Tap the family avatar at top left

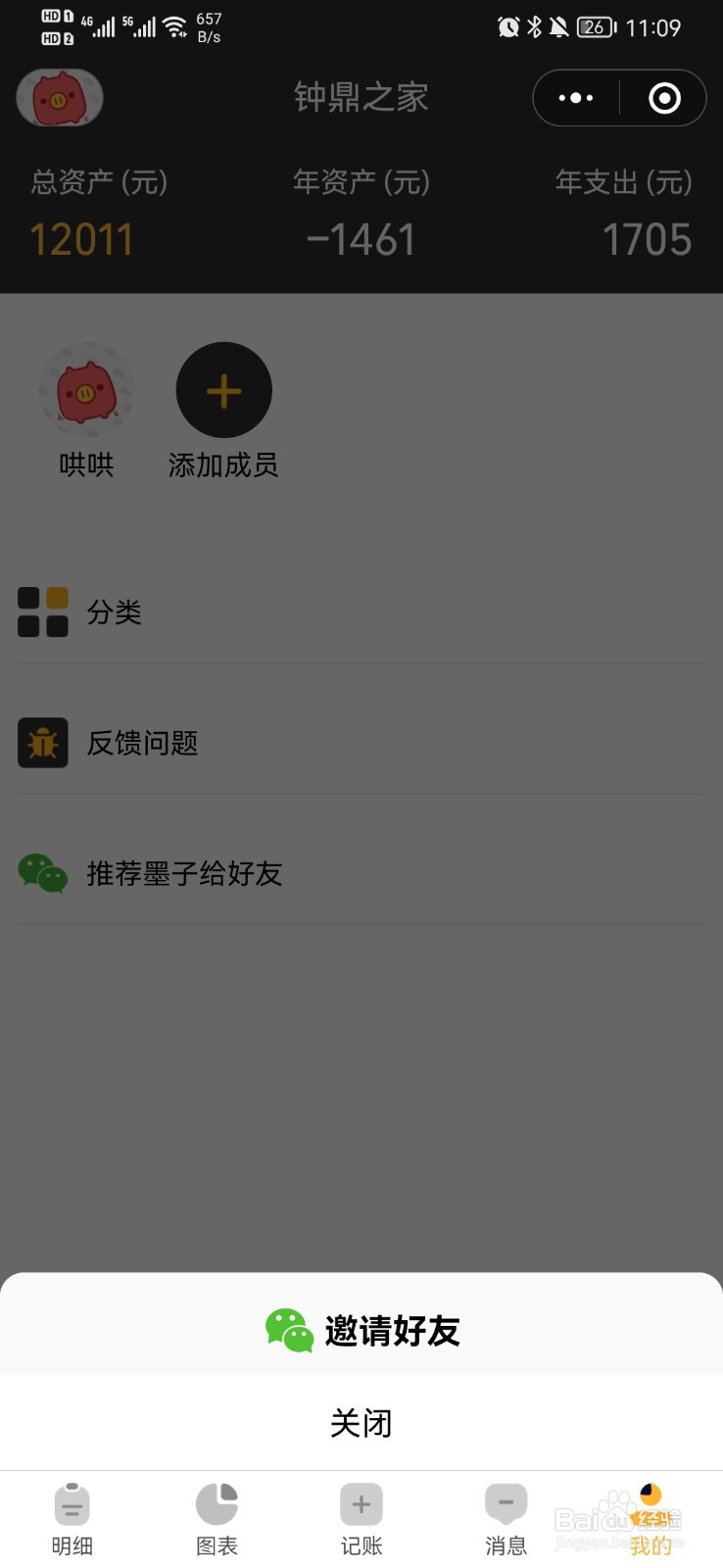pyautogui.click(x=58, y=97)
